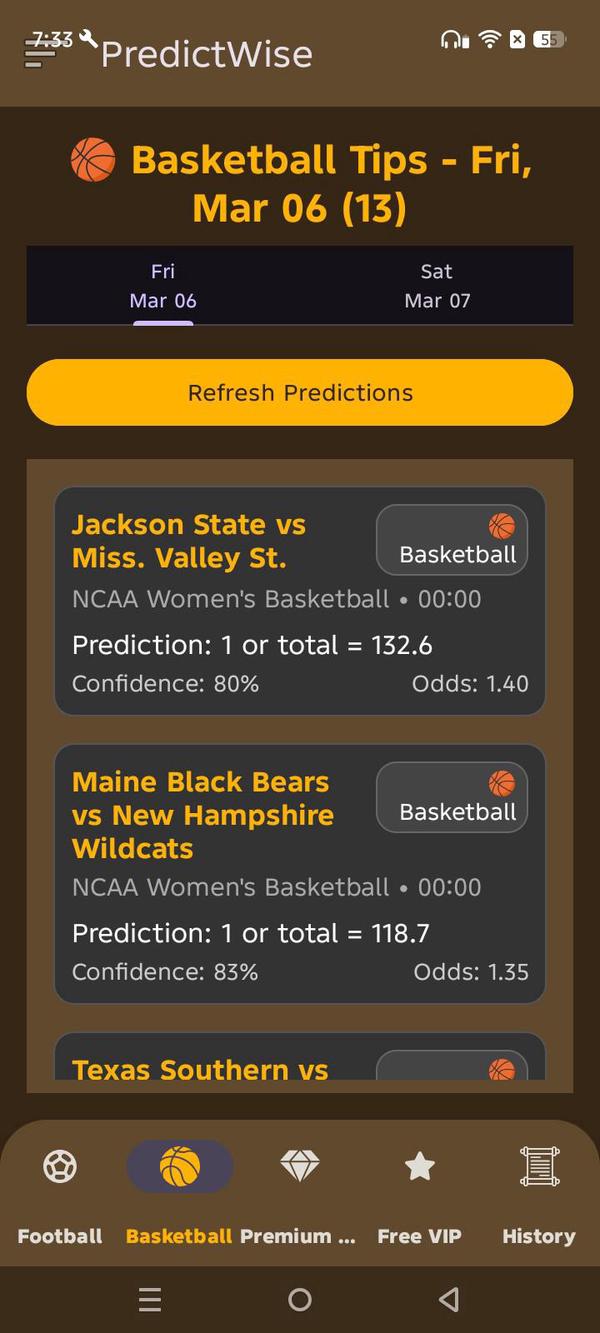Open the hamburger drawer menu

[40, 57]
